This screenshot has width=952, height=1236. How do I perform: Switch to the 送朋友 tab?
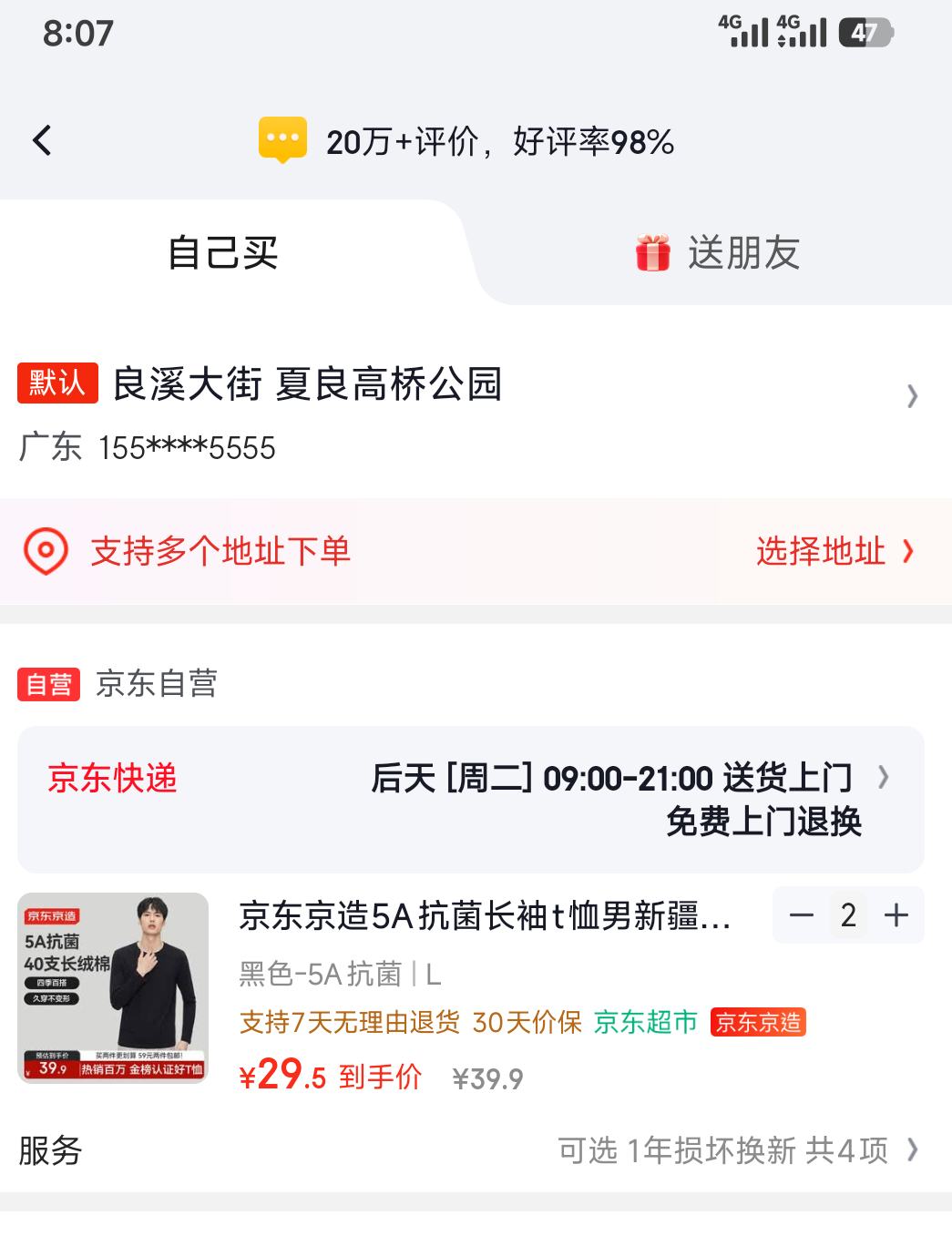(742, 254)
